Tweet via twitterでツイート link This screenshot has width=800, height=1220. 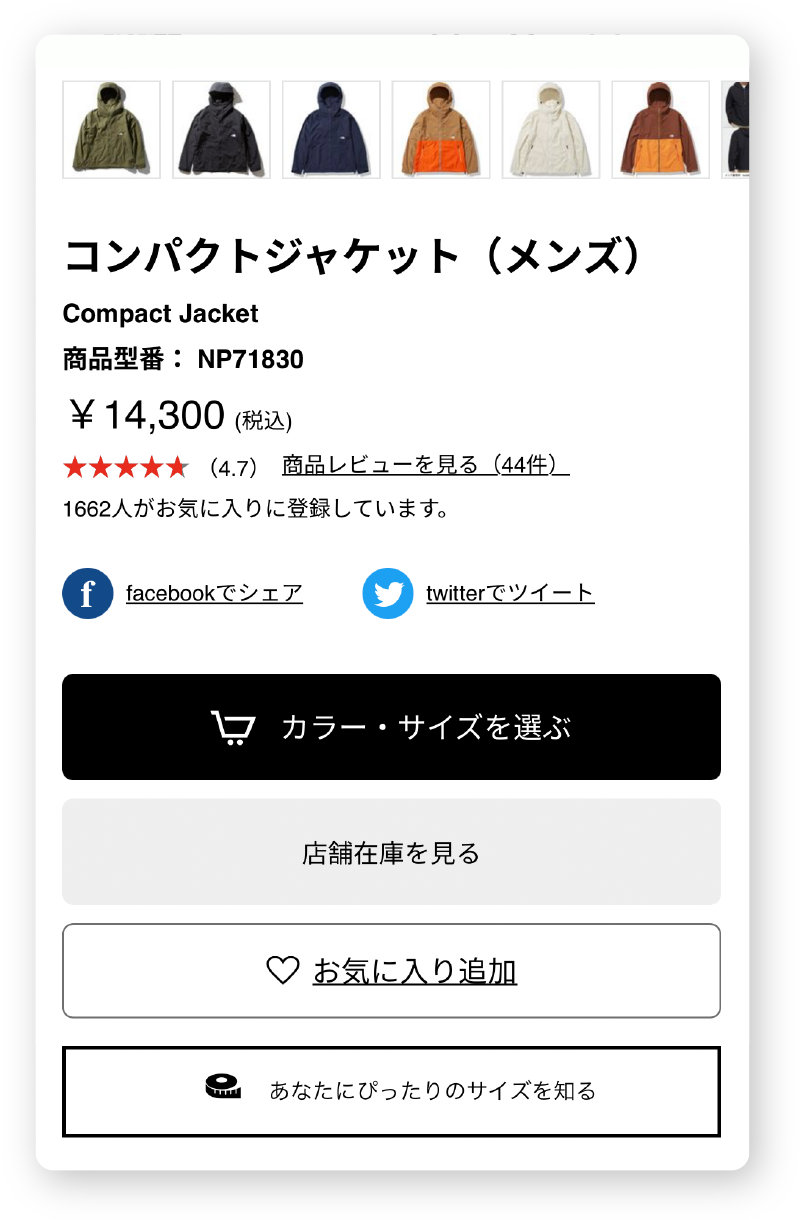pos(509,593)
